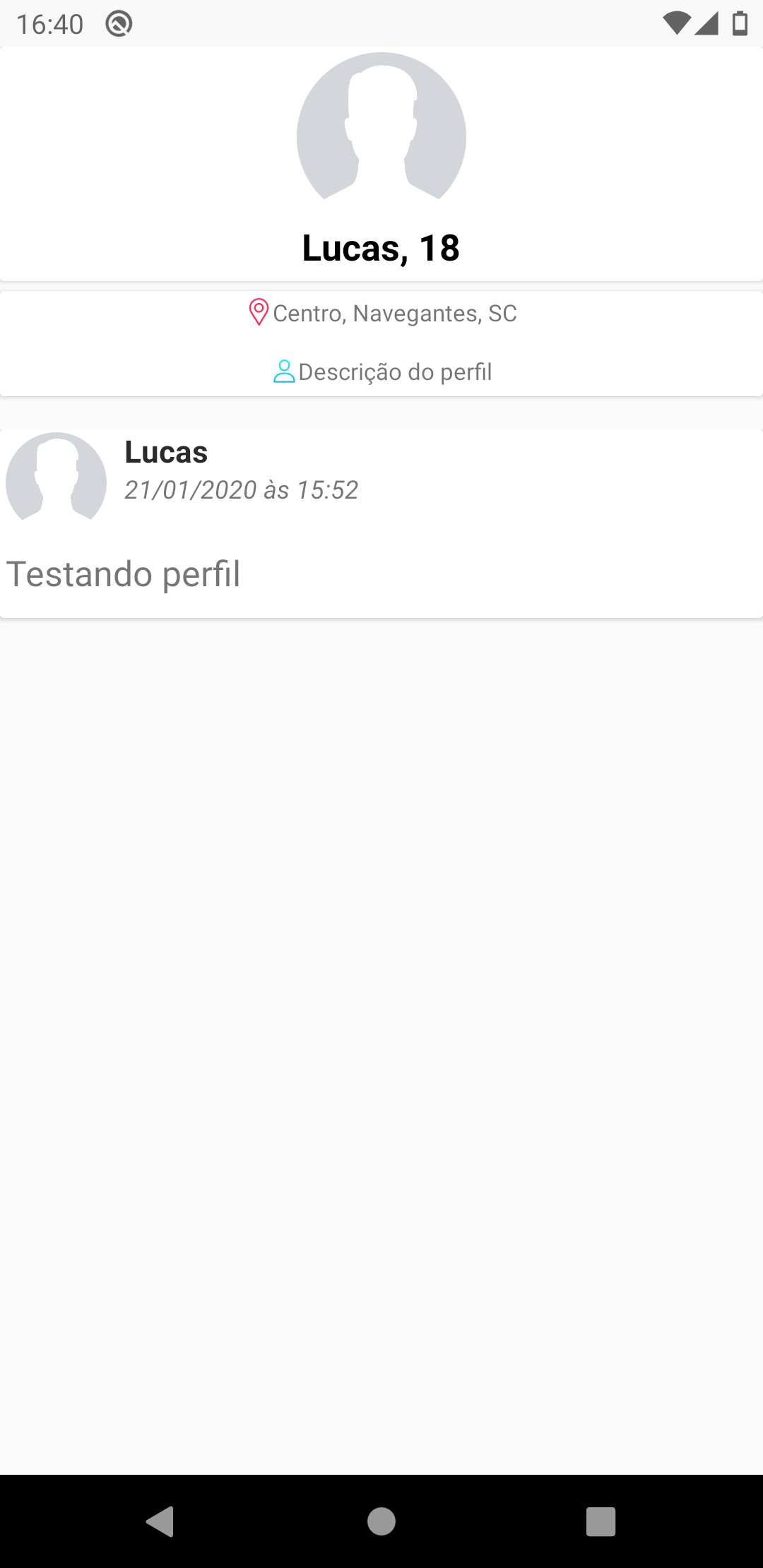Go back with the system back button
763x1568 pixels.
(160, 1521)
